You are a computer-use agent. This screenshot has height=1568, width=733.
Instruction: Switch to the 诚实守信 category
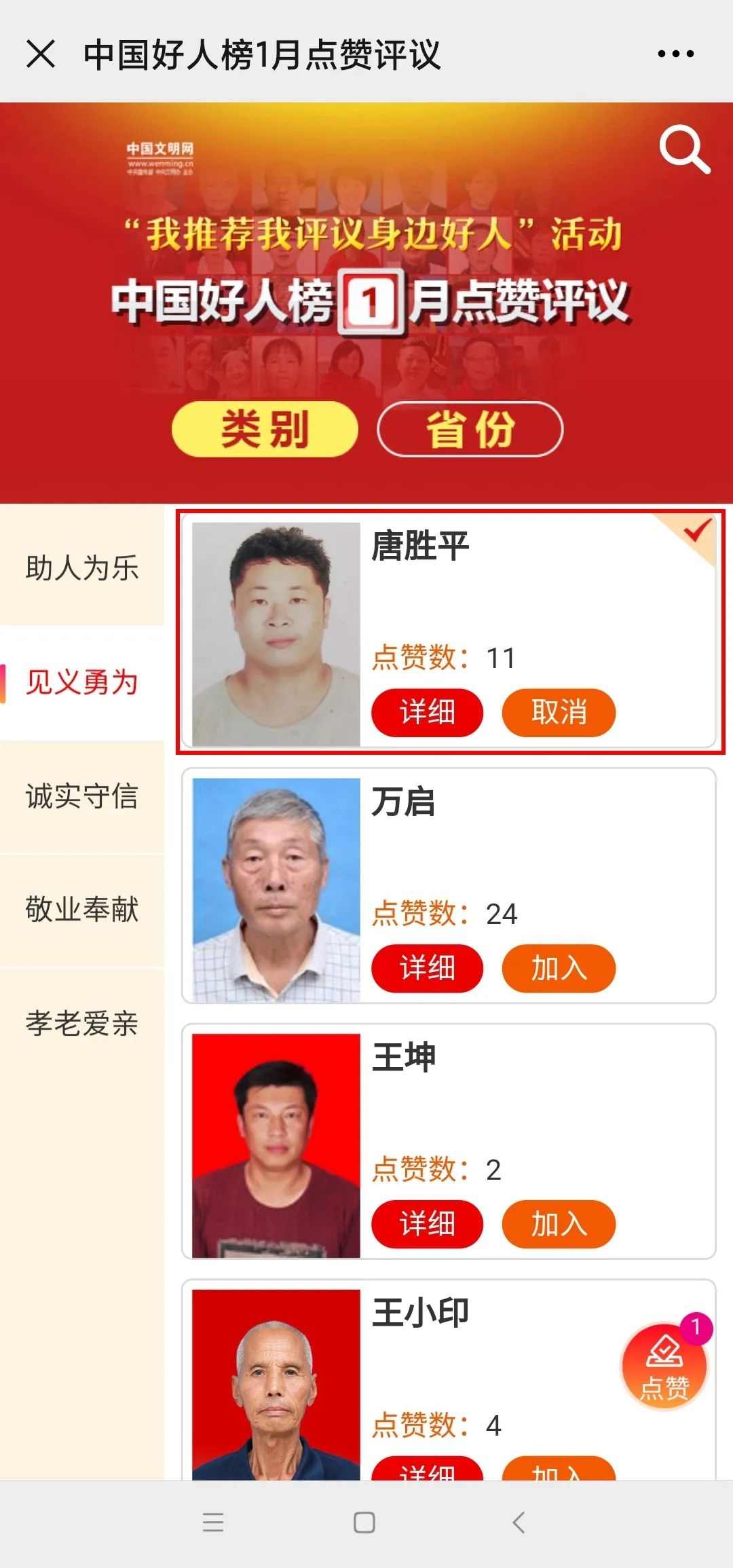point(81,796)
